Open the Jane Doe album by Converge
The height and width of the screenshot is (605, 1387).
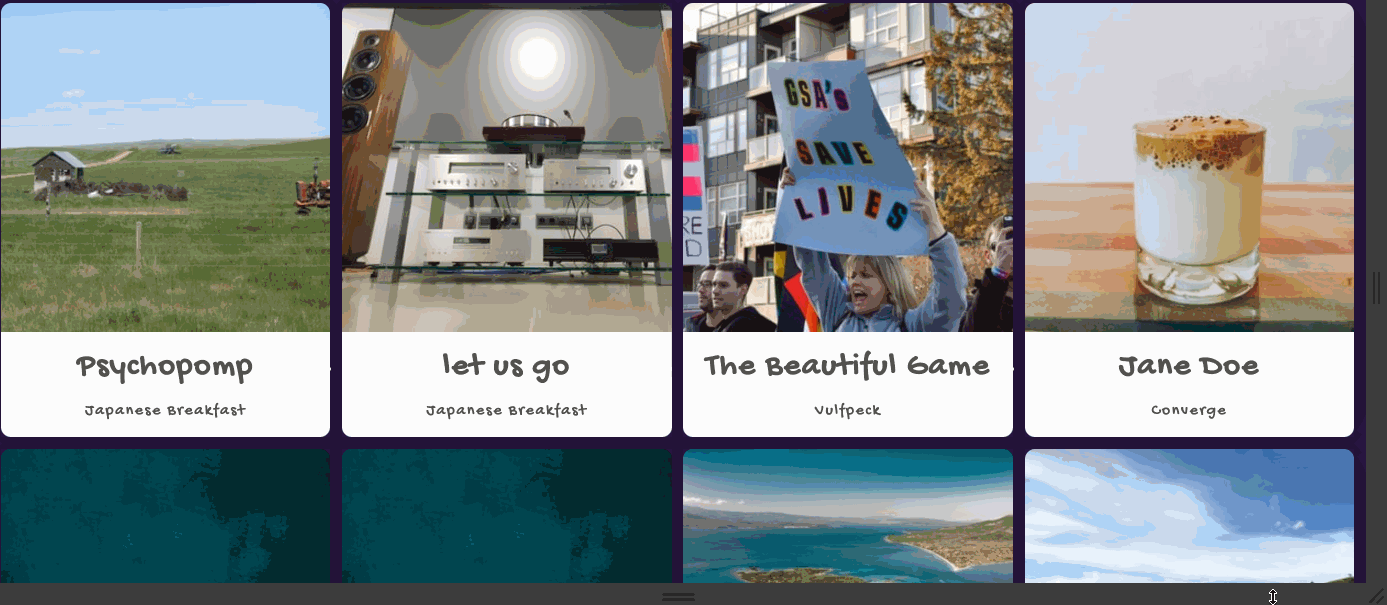(1188, 366)
